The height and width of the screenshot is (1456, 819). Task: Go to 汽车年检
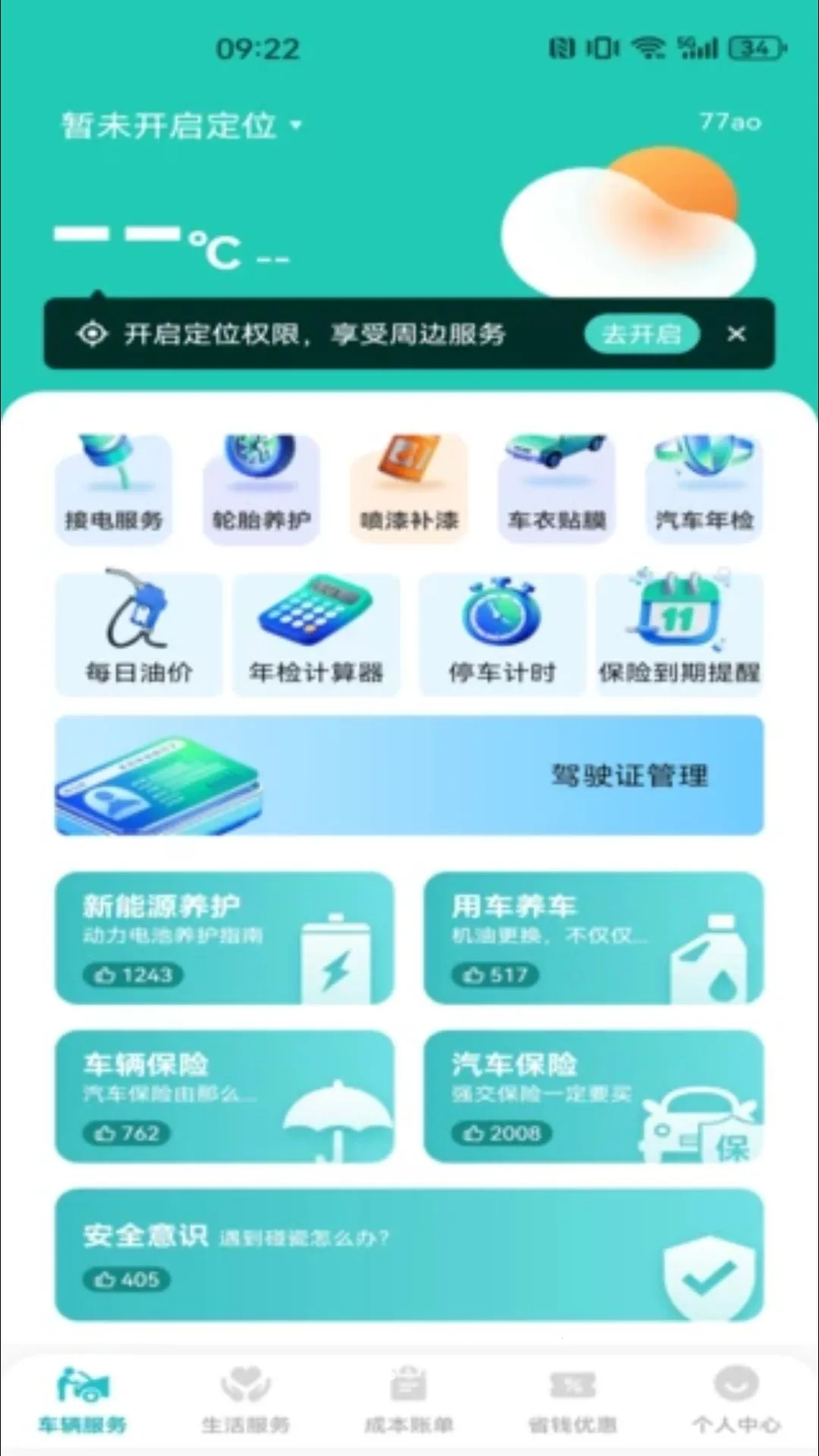(x=704, y=488)
